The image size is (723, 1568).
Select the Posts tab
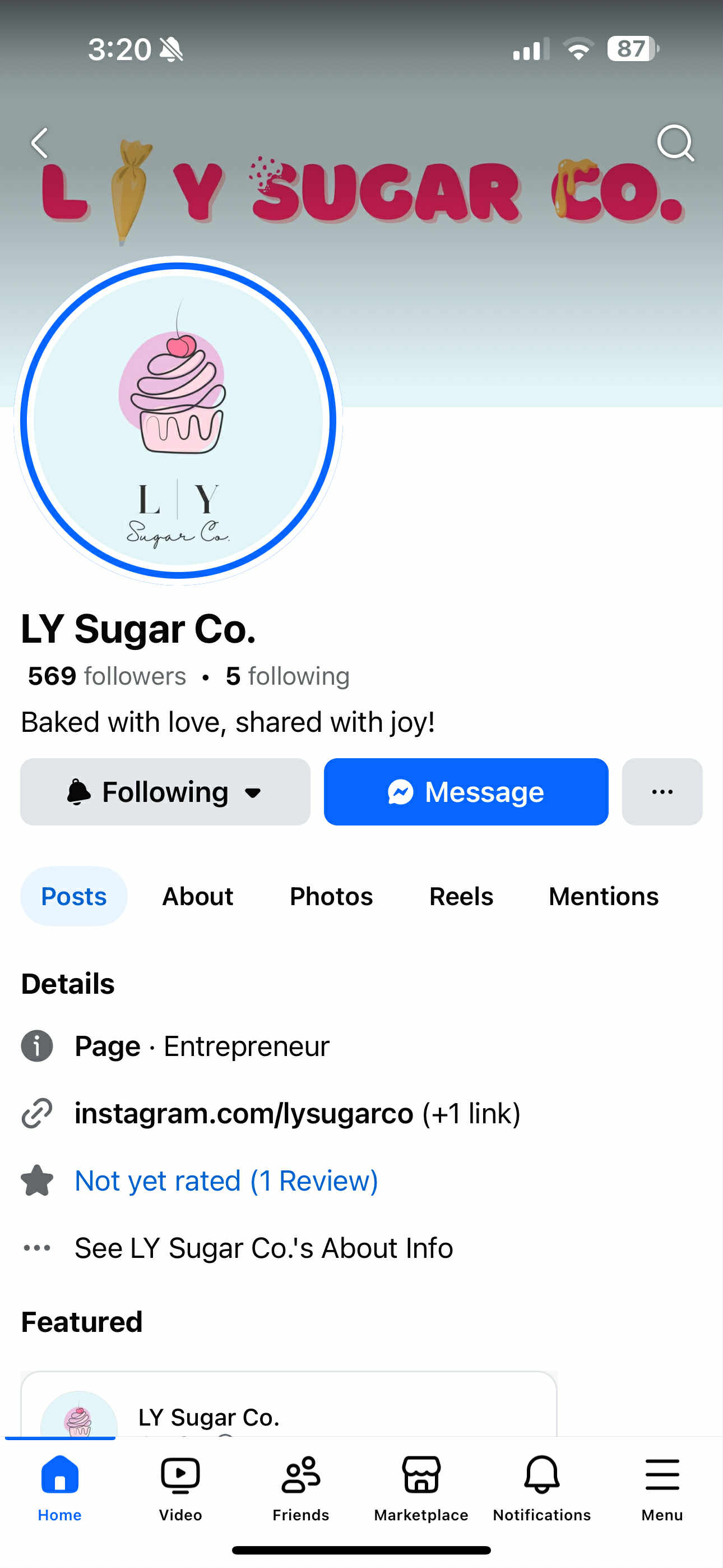point(73,896)
